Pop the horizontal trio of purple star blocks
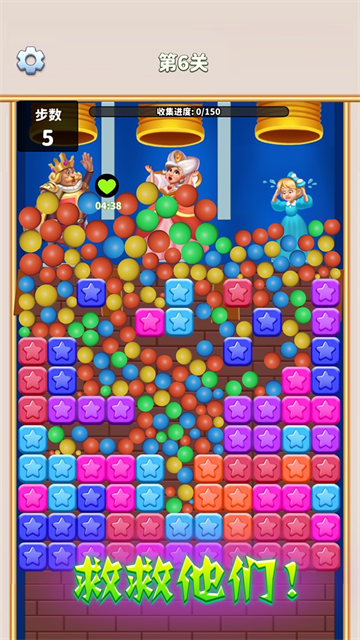Image resolution: width=360 pixels, height=640 pixels. pyautogui.click(x=92, y=410)
